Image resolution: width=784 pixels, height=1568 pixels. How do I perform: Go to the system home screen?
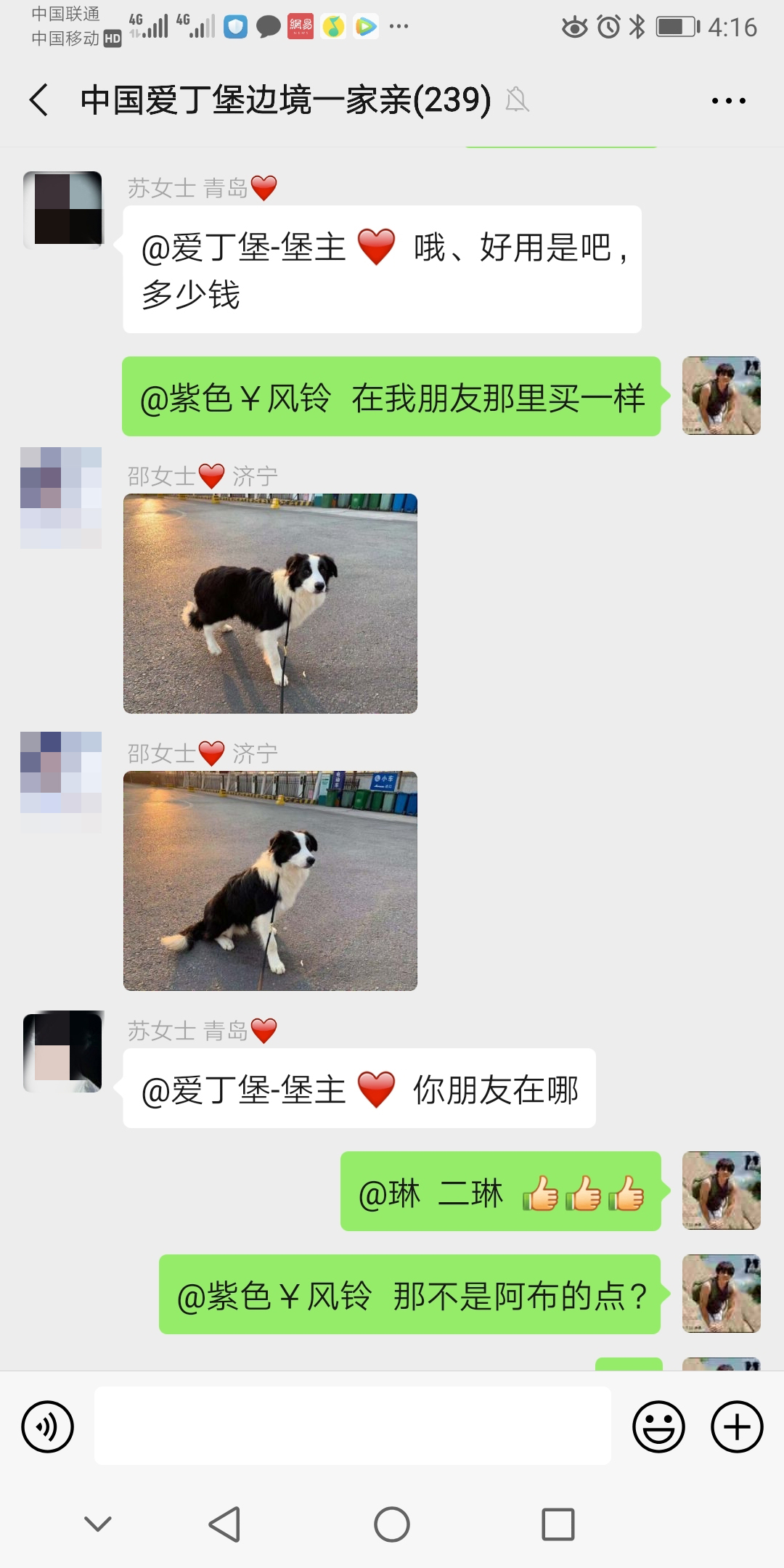click(392, 1524)
